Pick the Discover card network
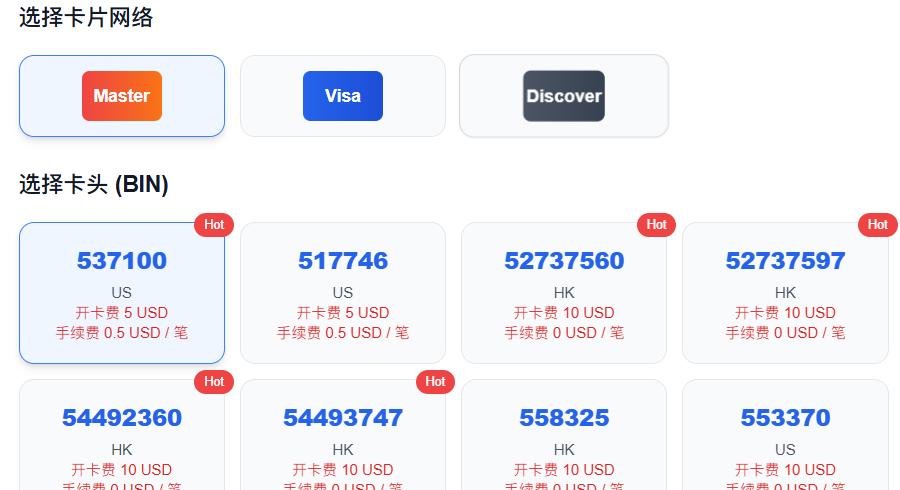 (564, 96)
